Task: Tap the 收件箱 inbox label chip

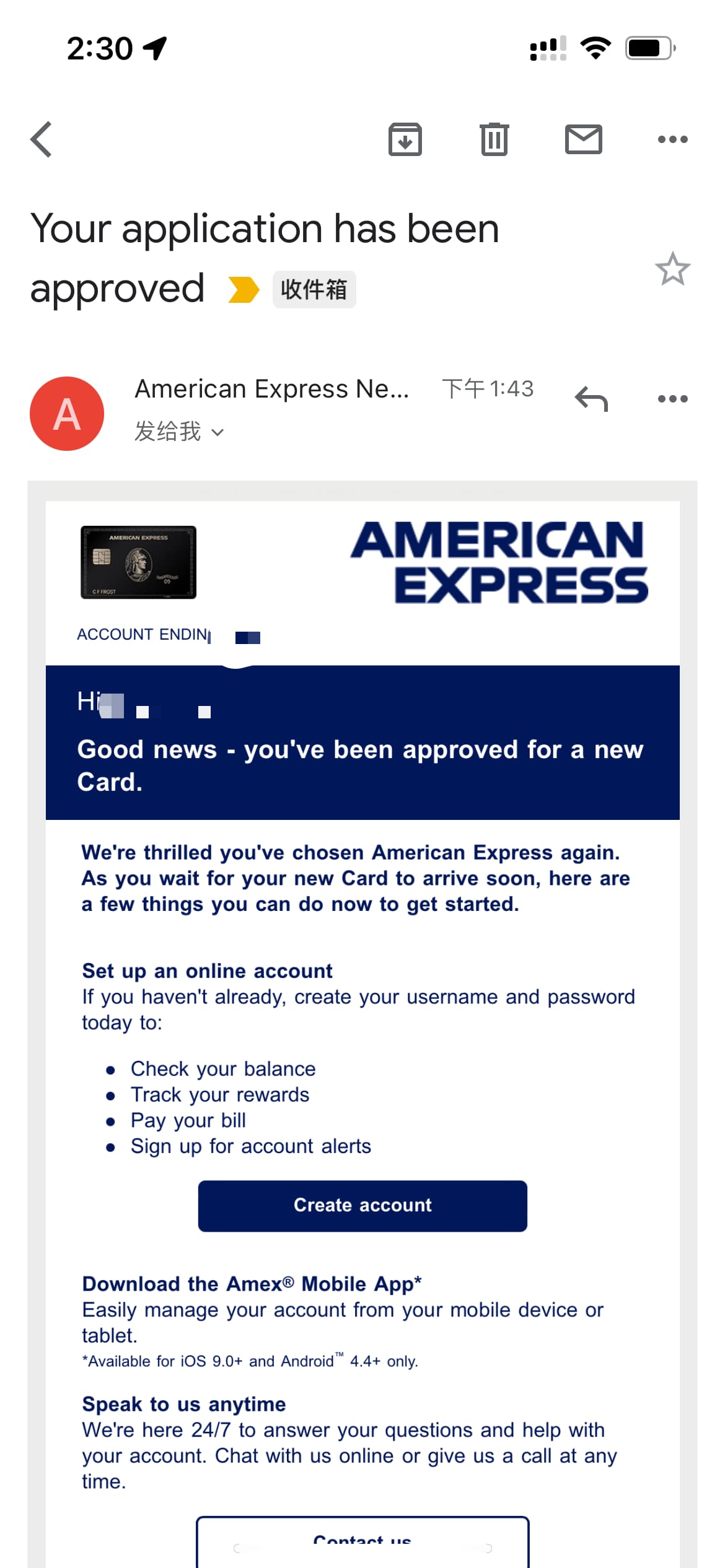Action: tap(314, 289)
